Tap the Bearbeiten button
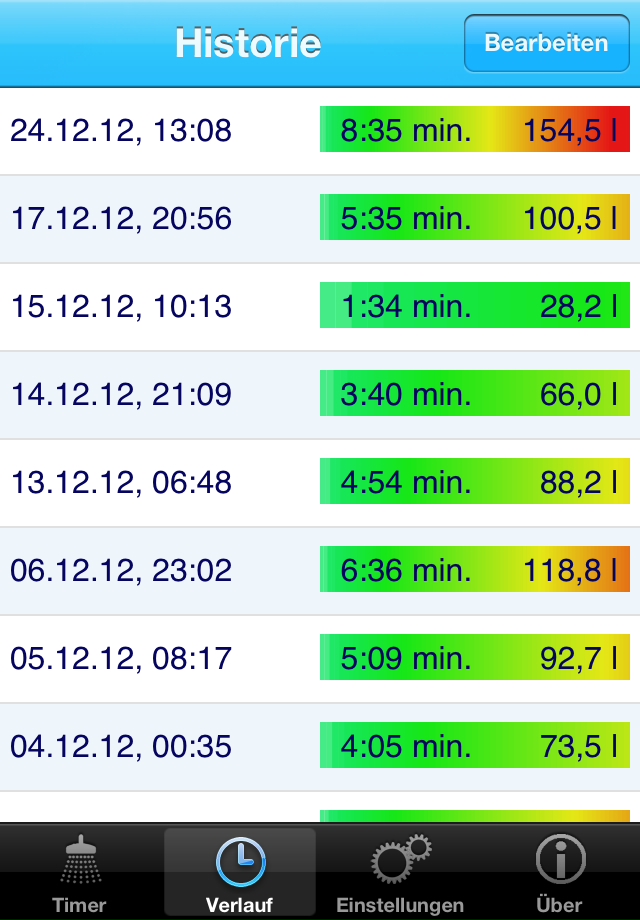 coord(546,43)
